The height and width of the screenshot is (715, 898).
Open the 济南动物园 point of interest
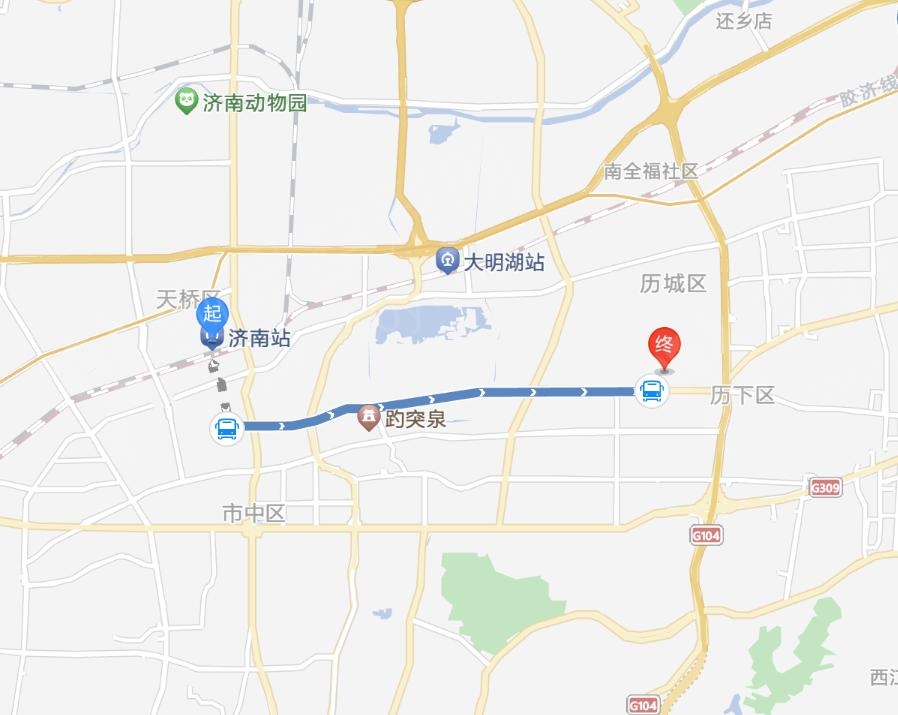pos(186,101)
